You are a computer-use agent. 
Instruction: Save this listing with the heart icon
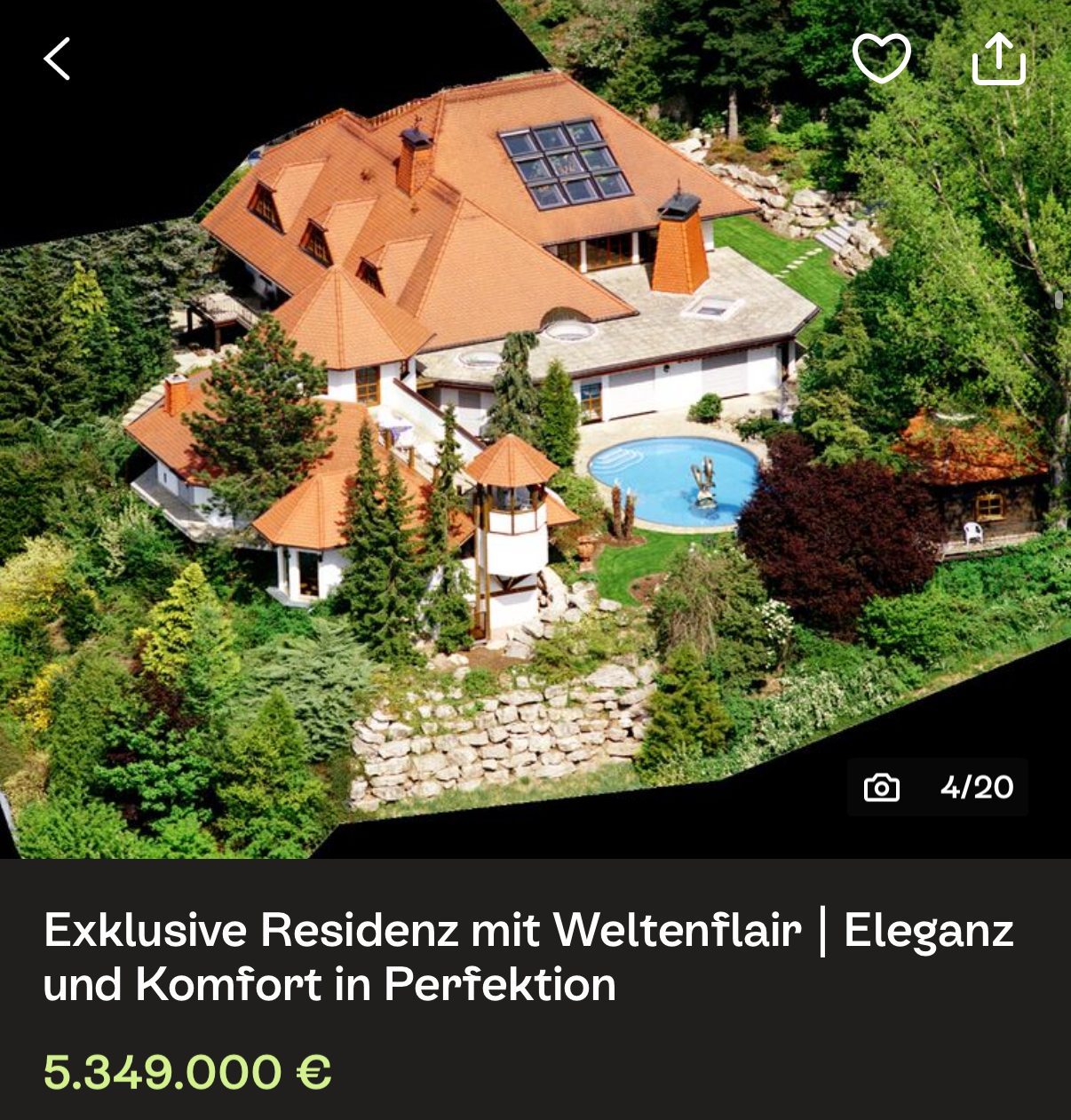pos(881,59)
